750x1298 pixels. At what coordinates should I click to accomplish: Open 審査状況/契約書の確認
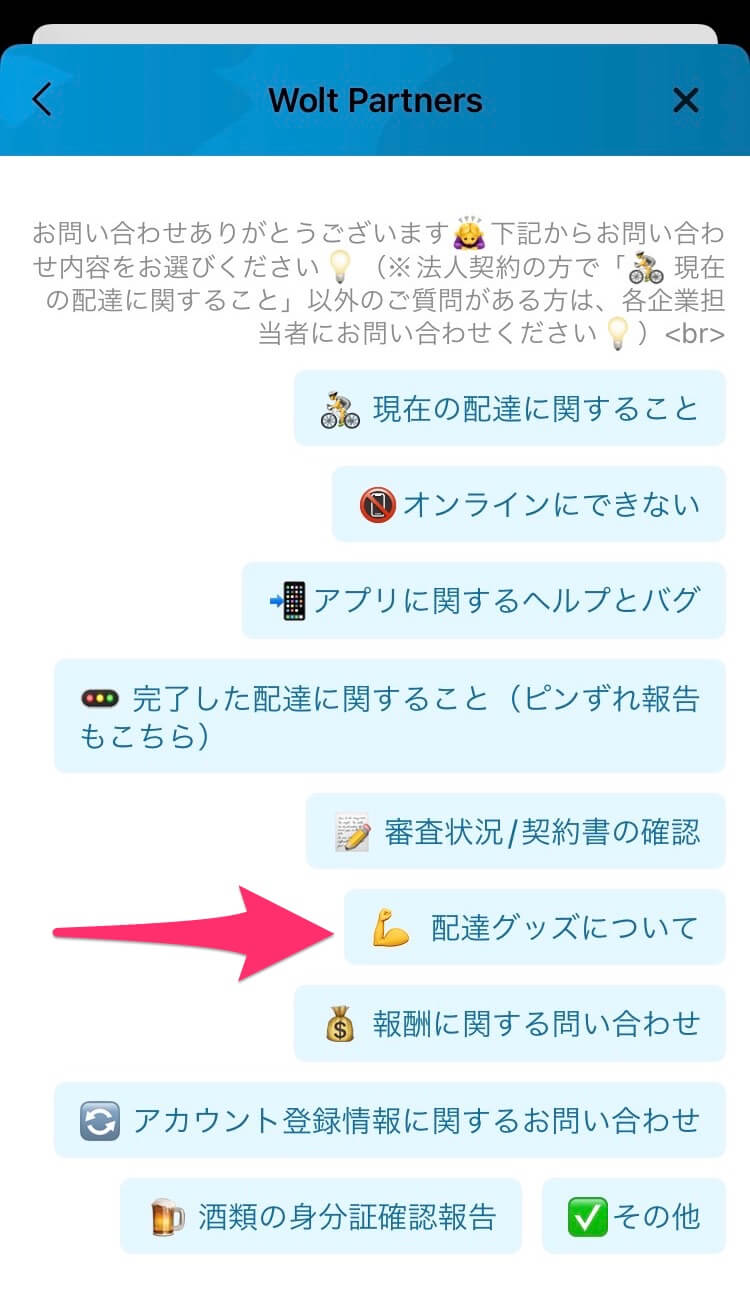click(x=515, y=831)
